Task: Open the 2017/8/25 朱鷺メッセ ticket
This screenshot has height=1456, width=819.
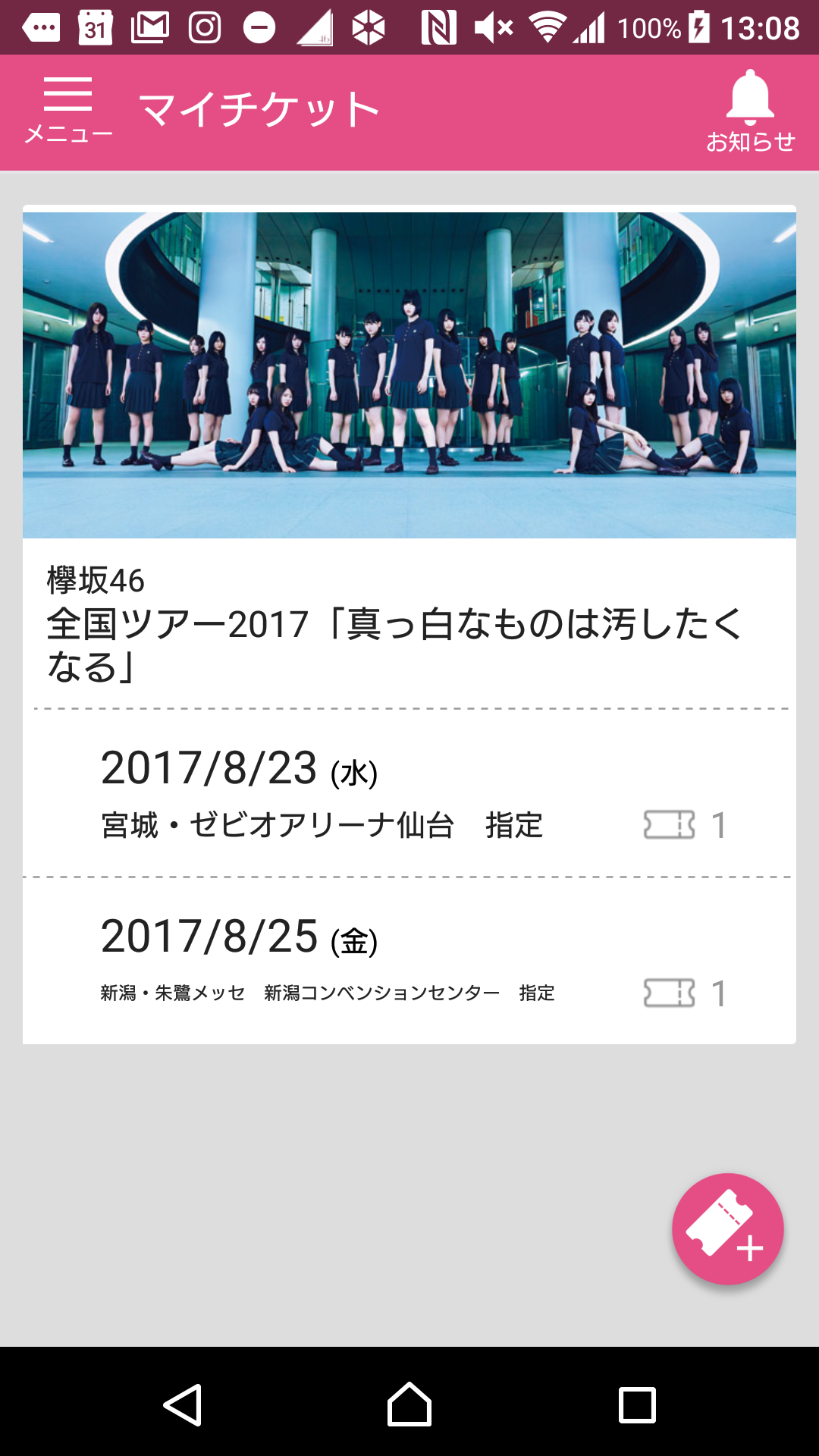Action: point(409,961)
